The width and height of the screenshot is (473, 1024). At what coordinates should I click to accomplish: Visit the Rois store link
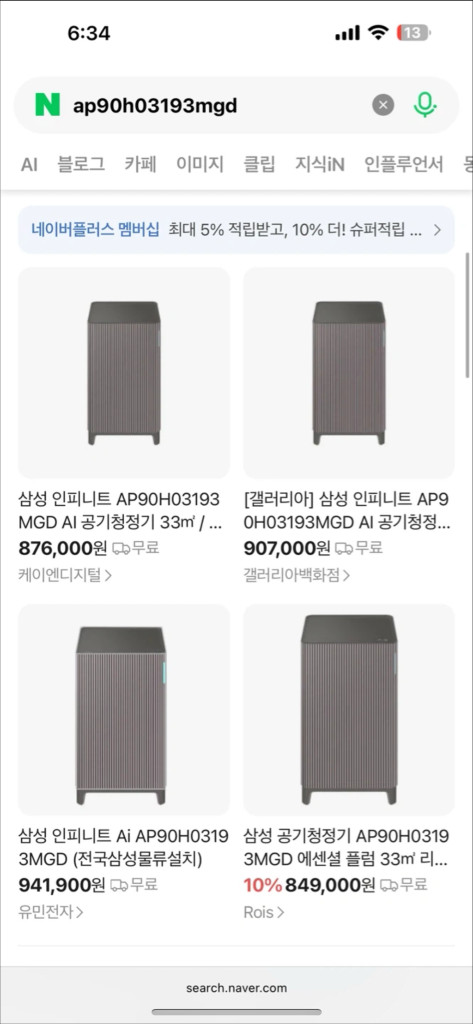coord(263,912)
